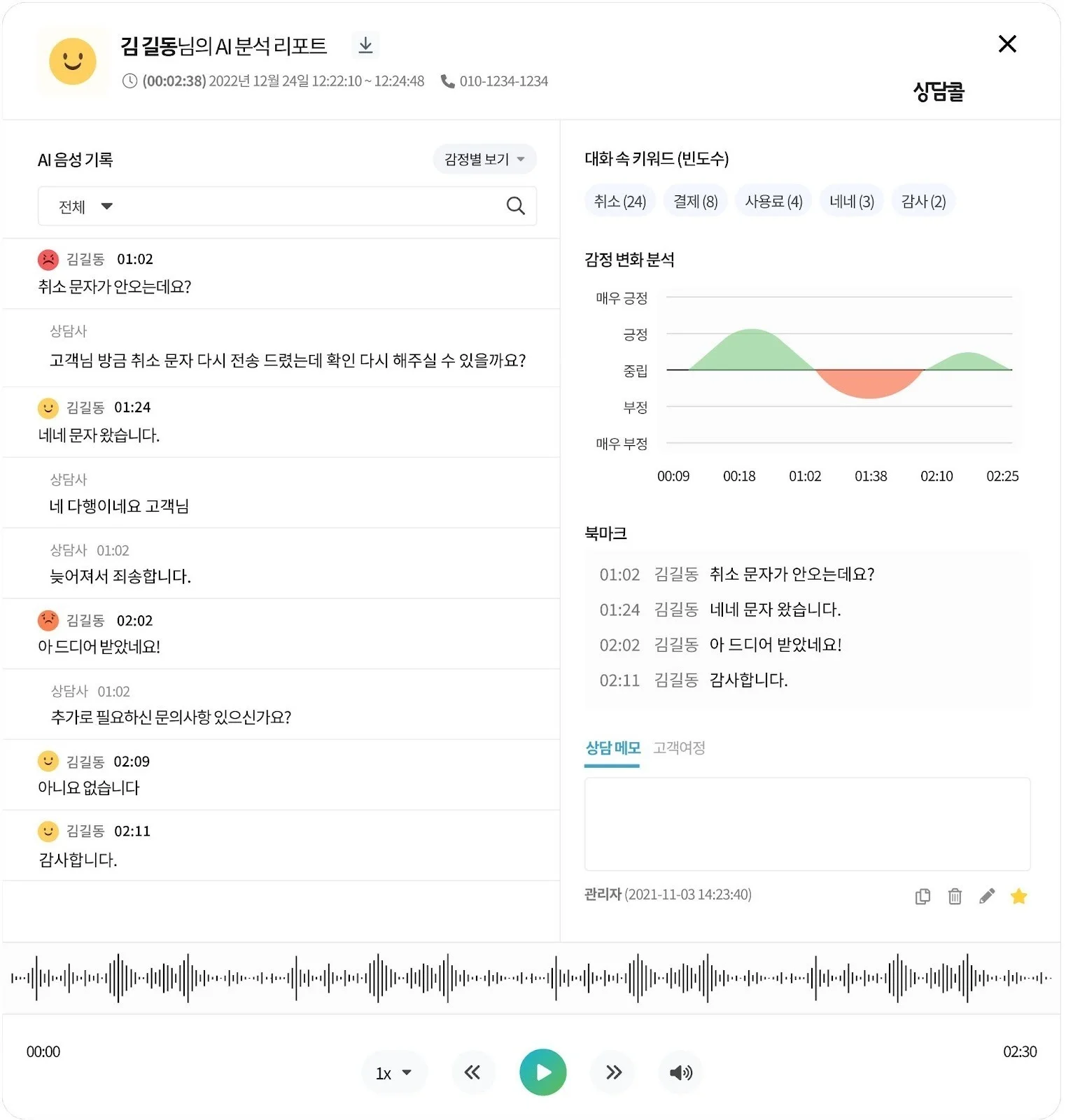Image resolution: width=1066 pixels, height=1120 pixels.
Task: Play the call recording
Action: [542, 1072]
